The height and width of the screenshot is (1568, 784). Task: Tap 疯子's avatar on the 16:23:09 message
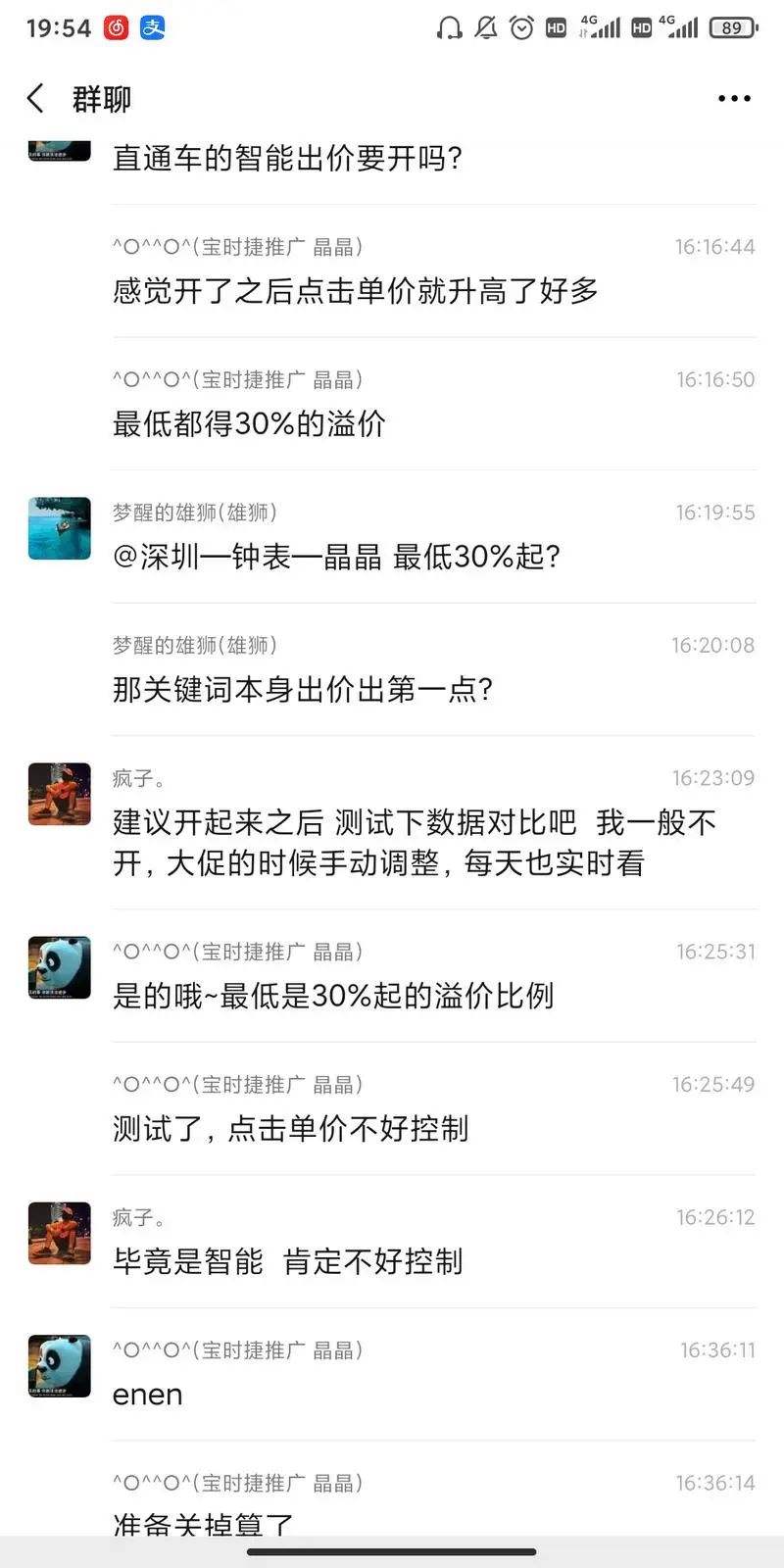[60, 794]
